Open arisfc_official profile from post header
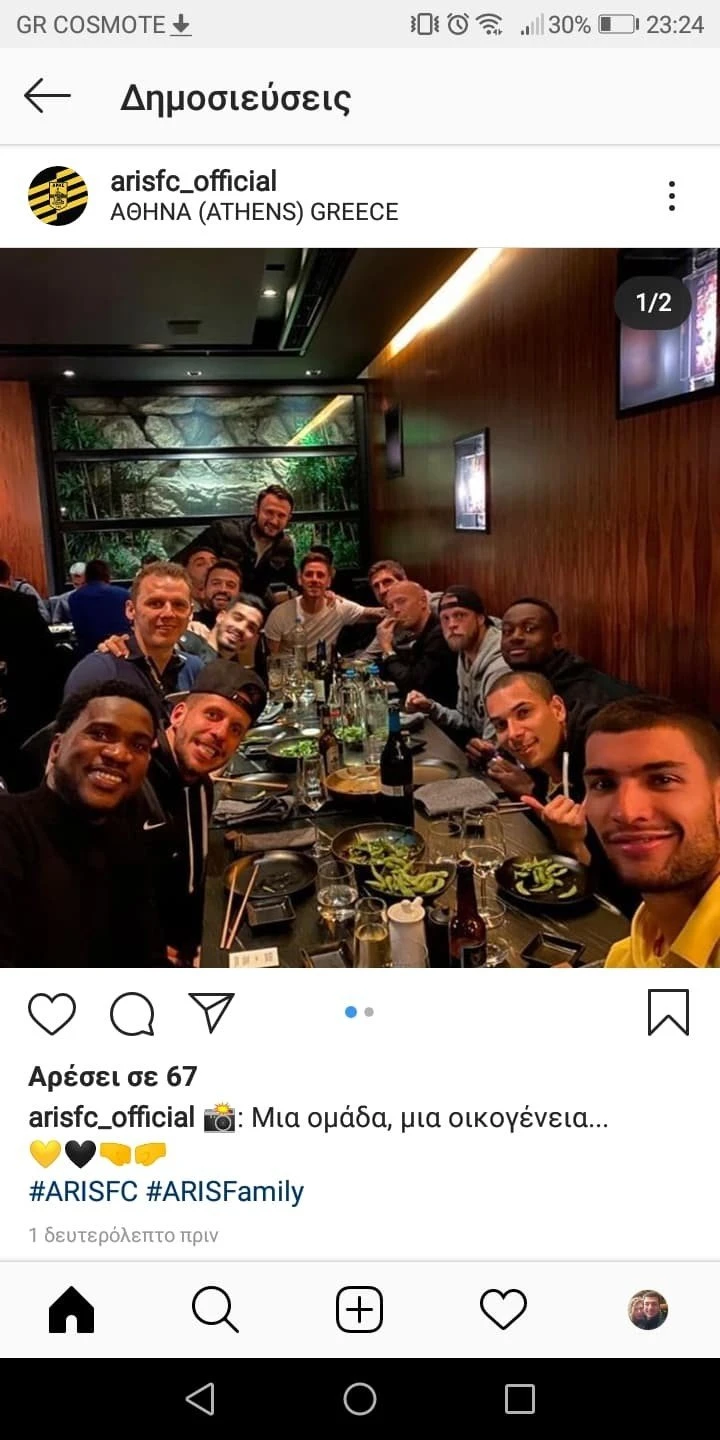The image size is (720, 1440). point(193,181)
